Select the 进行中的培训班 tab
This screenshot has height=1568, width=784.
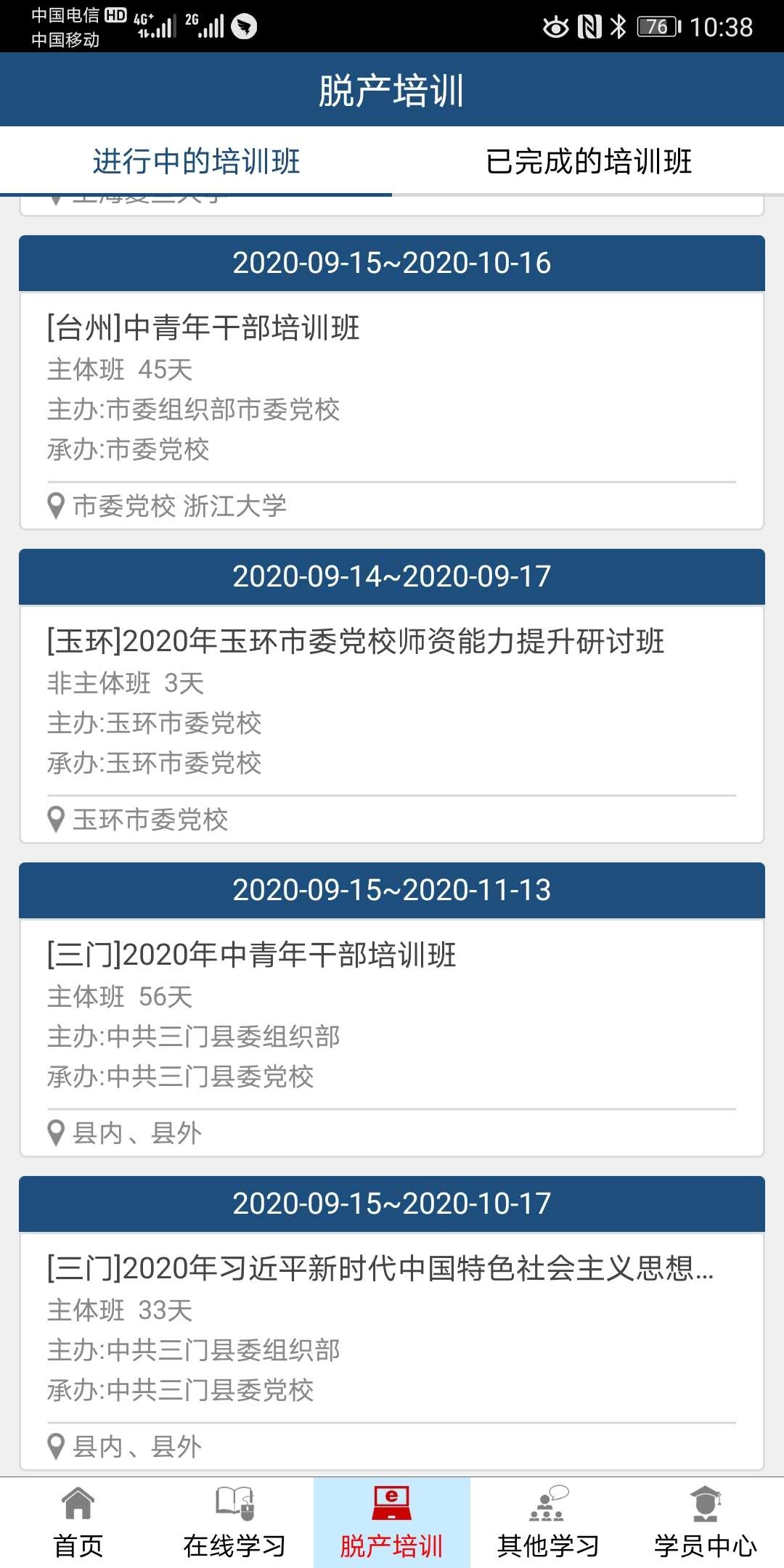[195, 163]
